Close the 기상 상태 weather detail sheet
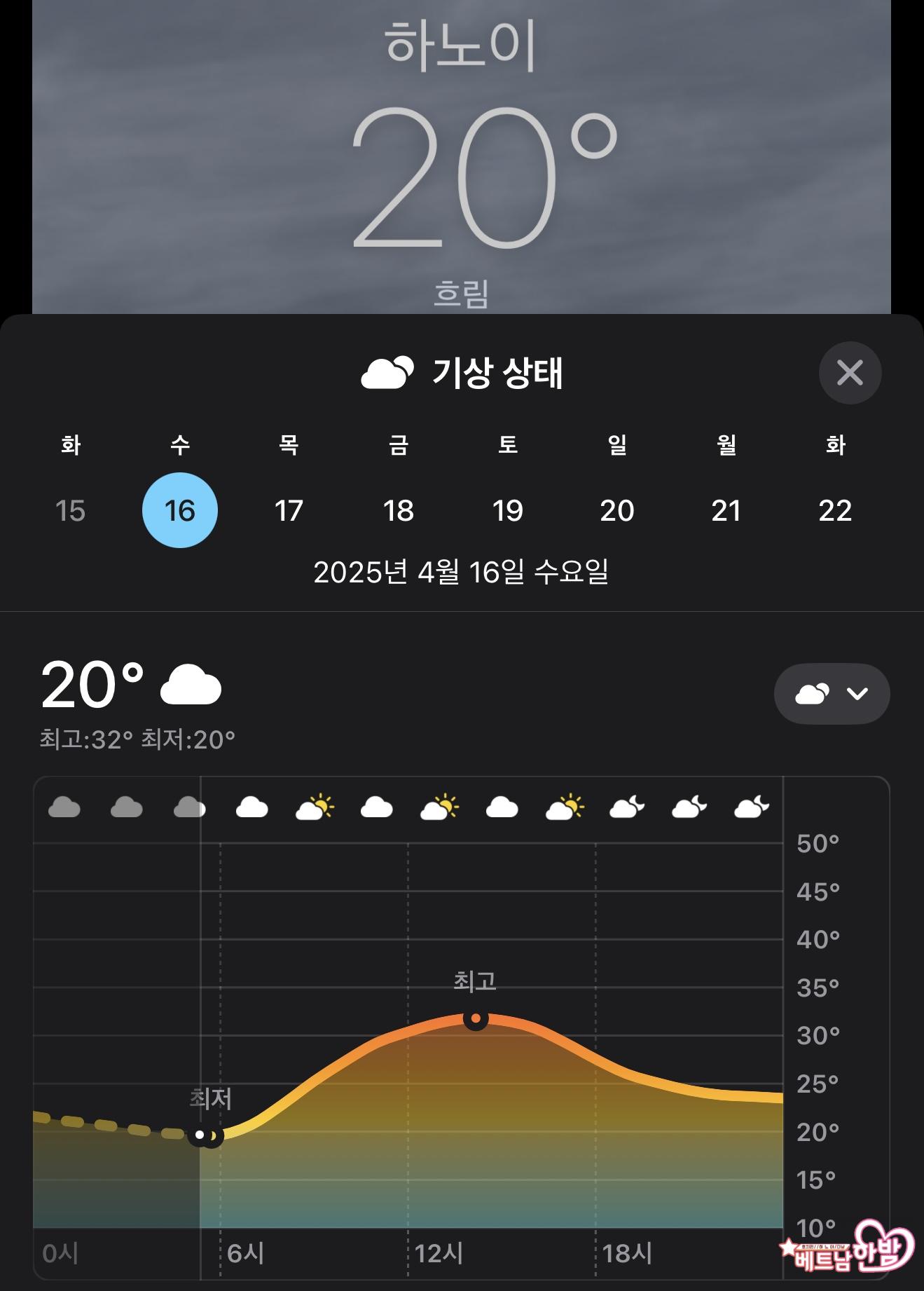This screenshot has width=924, height=1291. 850,373
